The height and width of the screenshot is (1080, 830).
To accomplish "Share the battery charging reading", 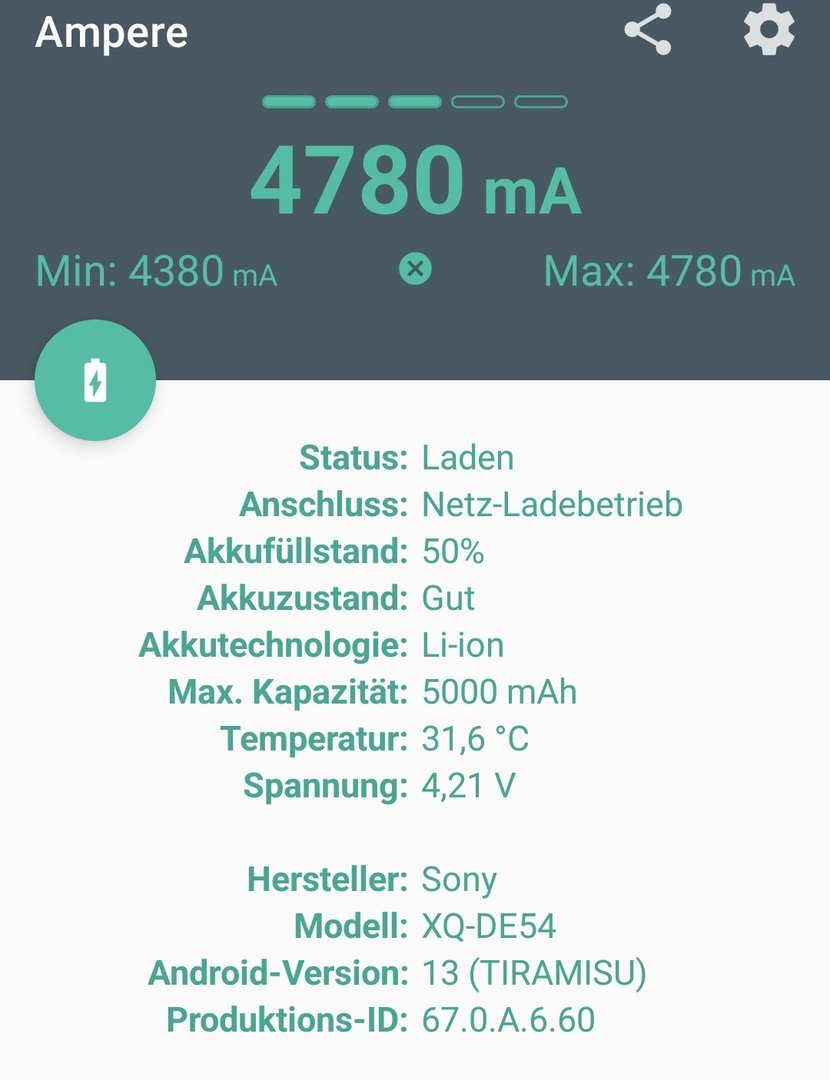I will [x=648, y=32].
